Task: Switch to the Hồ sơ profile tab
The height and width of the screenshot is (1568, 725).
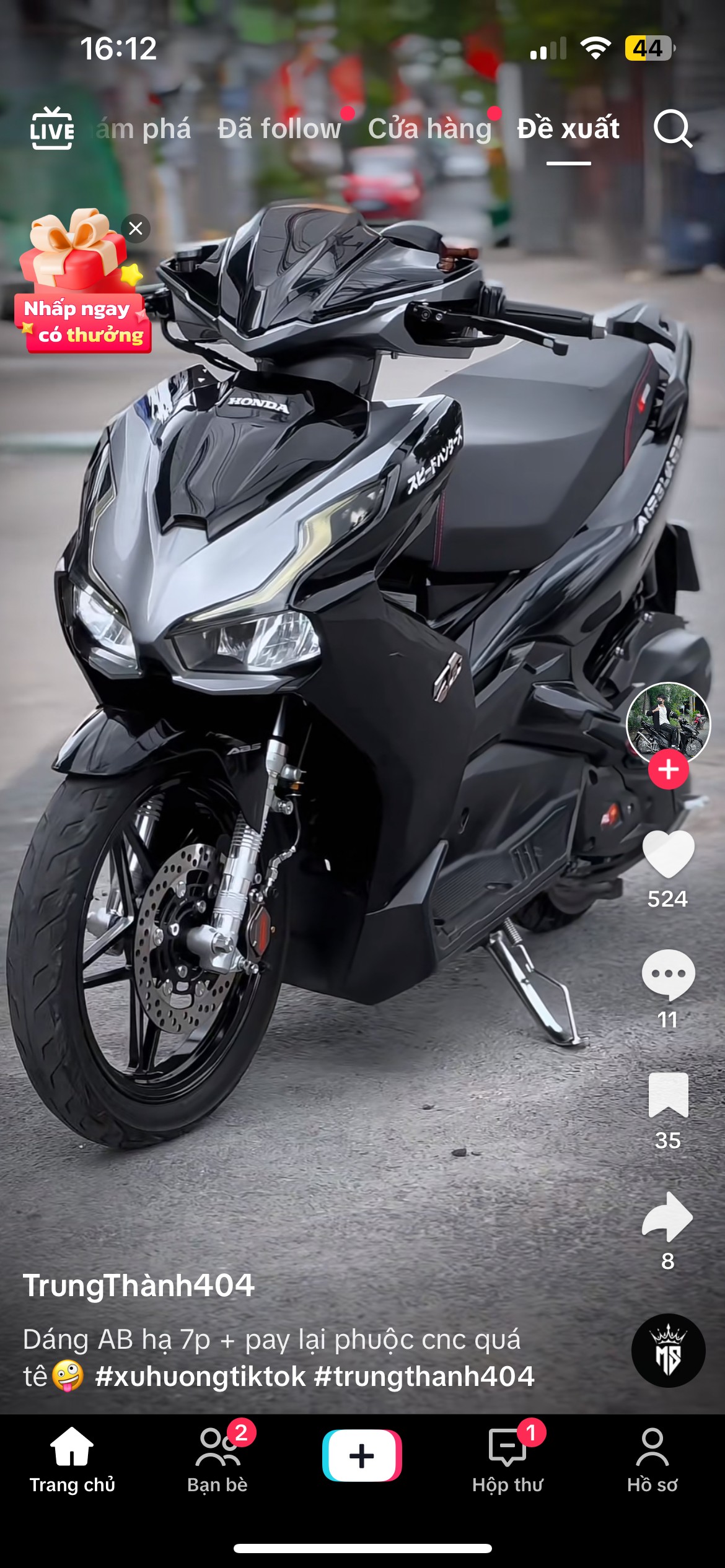Action: click(652, 1459)
